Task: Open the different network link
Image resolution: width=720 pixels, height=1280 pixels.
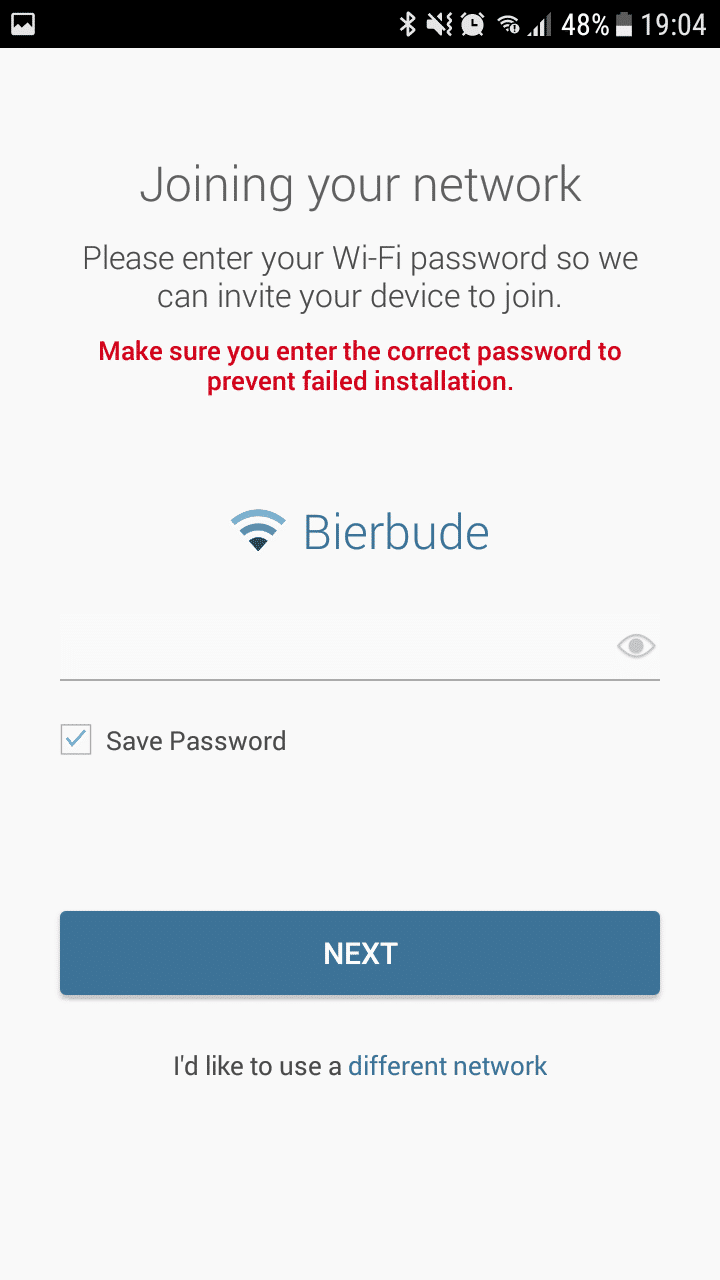Action: [x=447, y=1066]
